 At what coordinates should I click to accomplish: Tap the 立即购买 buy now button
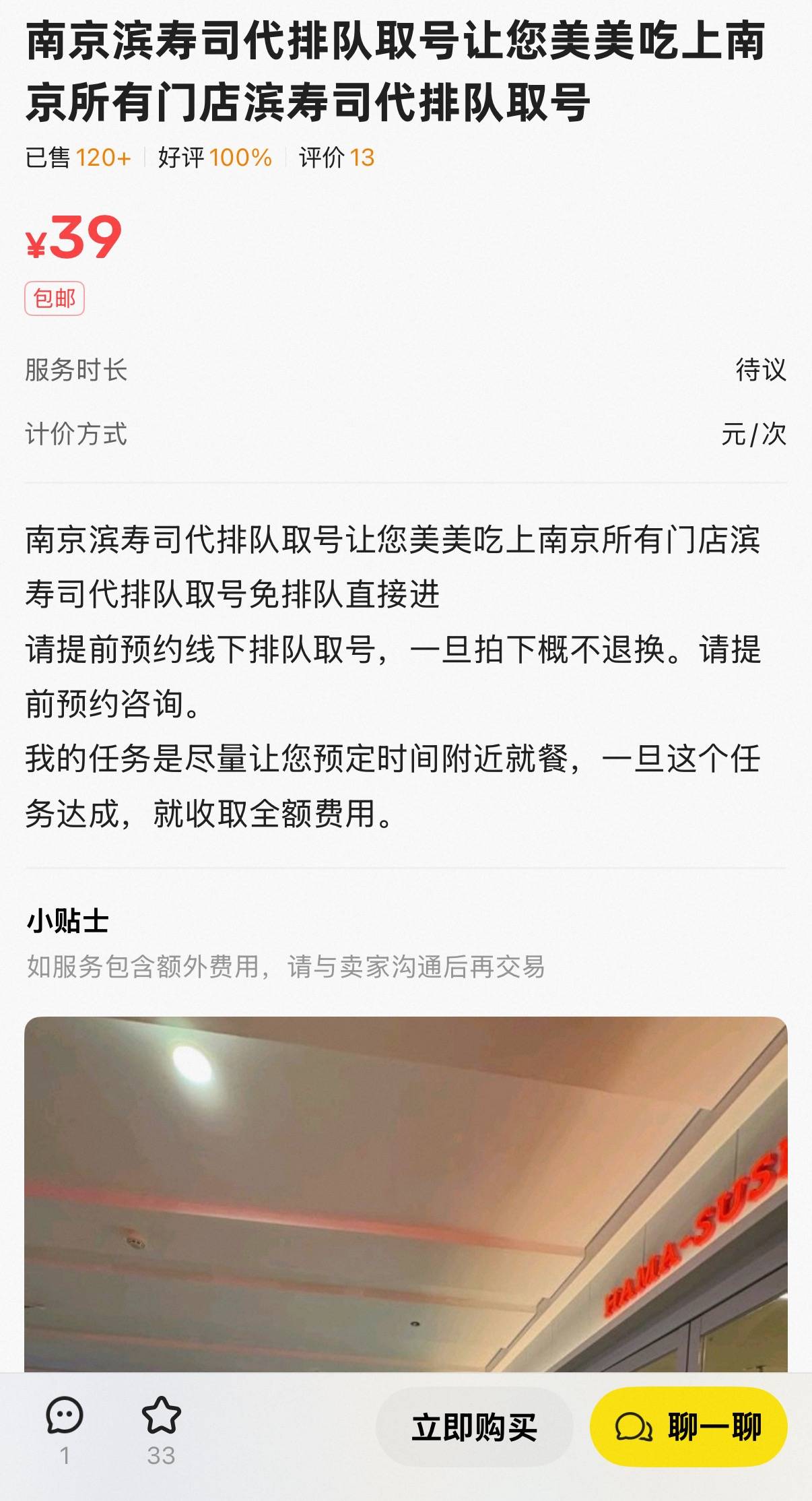pyautogui.click(x=474, y=1427)
